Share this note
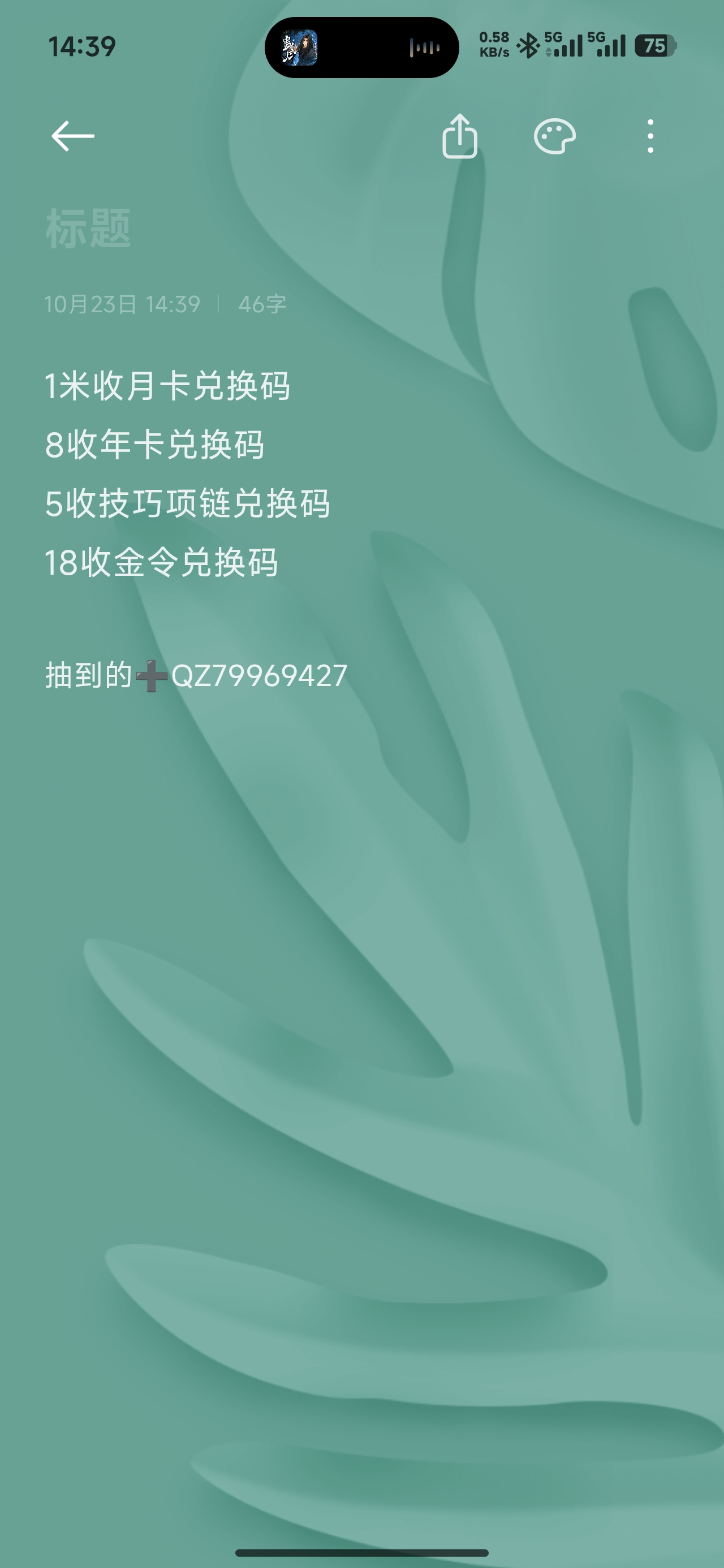 coord(460,136)
